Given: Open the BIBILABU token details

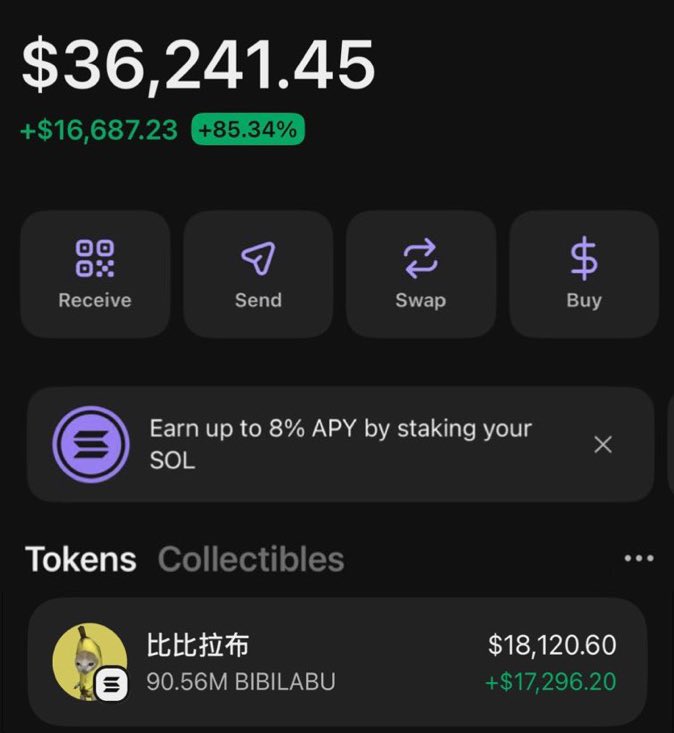Looking at the screenshot, I should 337,663.
